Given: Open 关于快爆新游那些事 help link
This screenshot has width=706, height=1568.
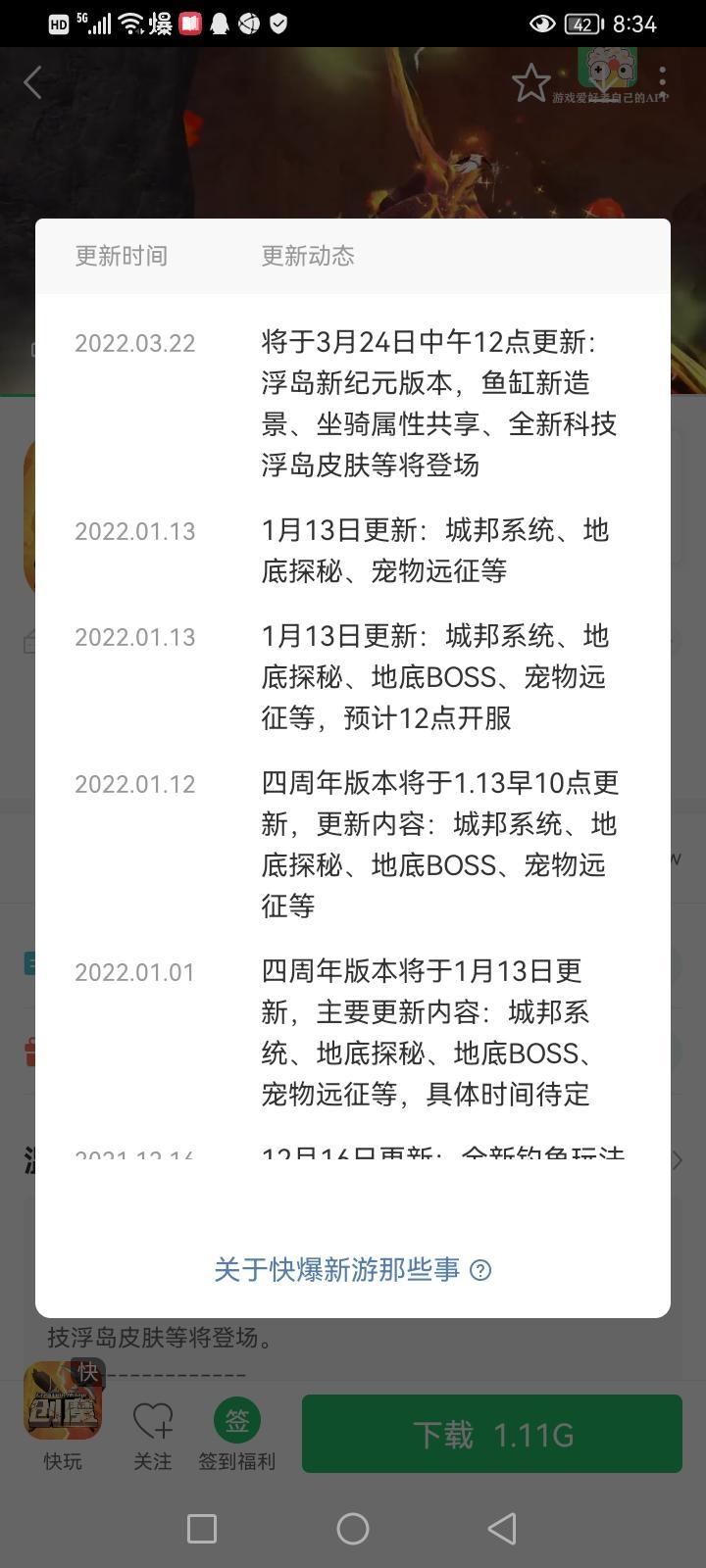Looking at the screenshot, I should (x=353, y=1270).
